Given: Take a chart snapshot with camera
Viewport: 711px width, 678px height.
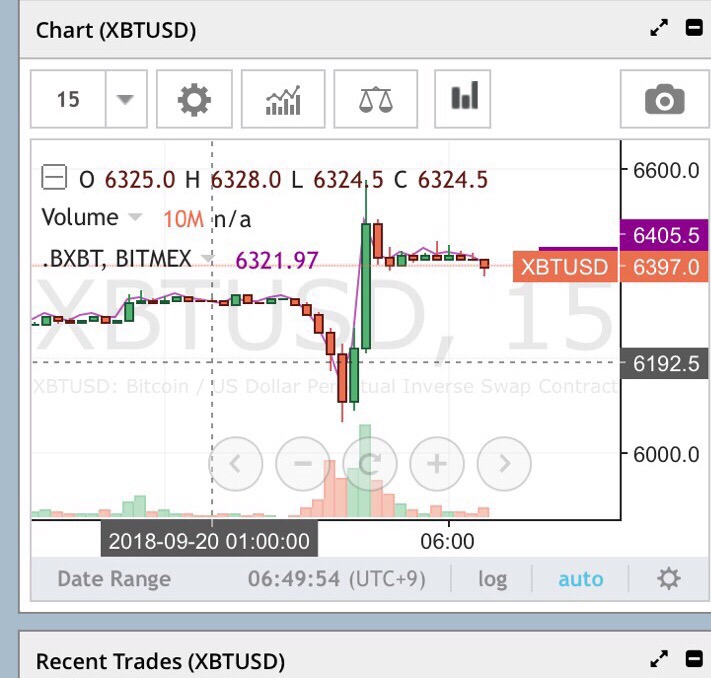Looking at the screenshot, I should coord(665,99).
